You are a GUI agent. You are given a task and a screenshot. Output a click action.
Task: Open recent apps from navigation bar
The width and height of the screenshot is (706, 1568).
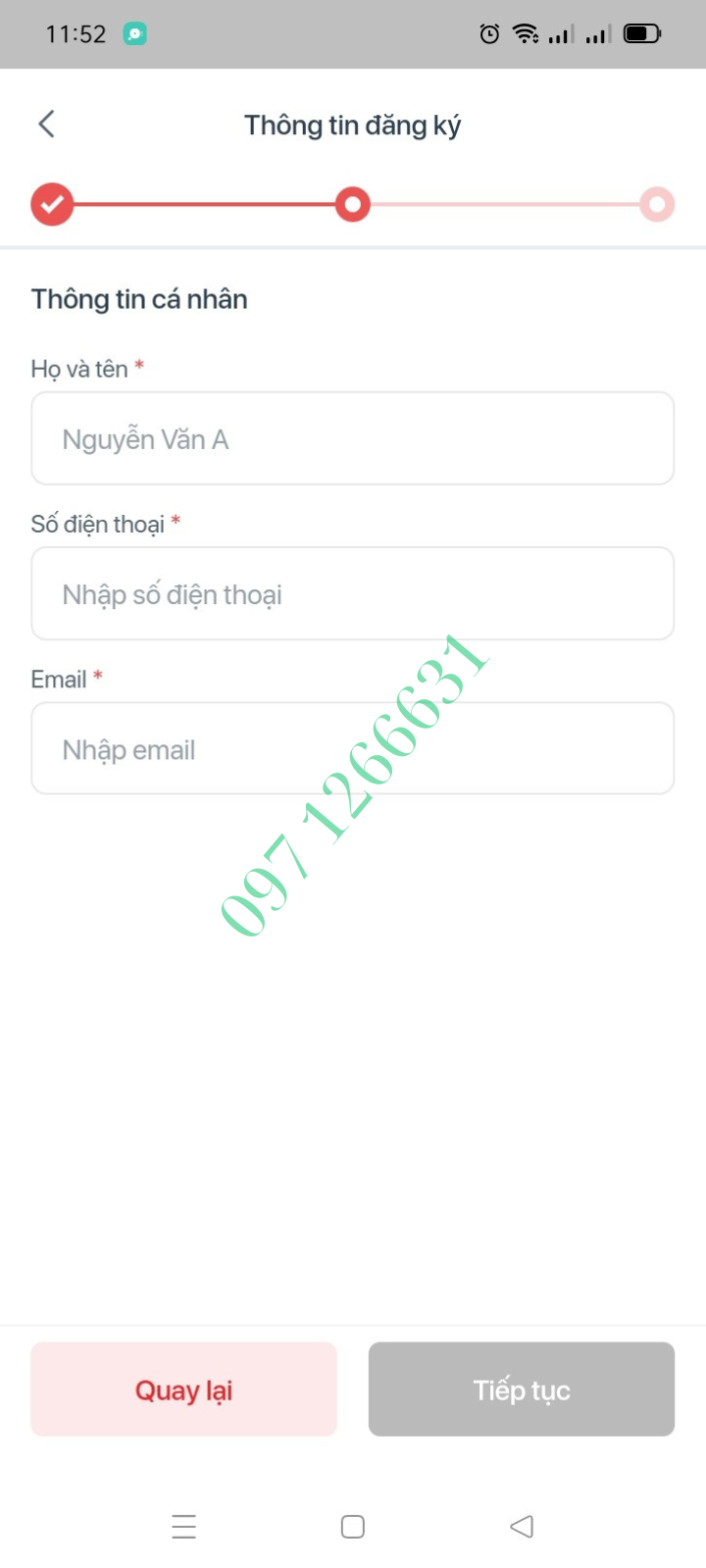[x=183, y=1526]
